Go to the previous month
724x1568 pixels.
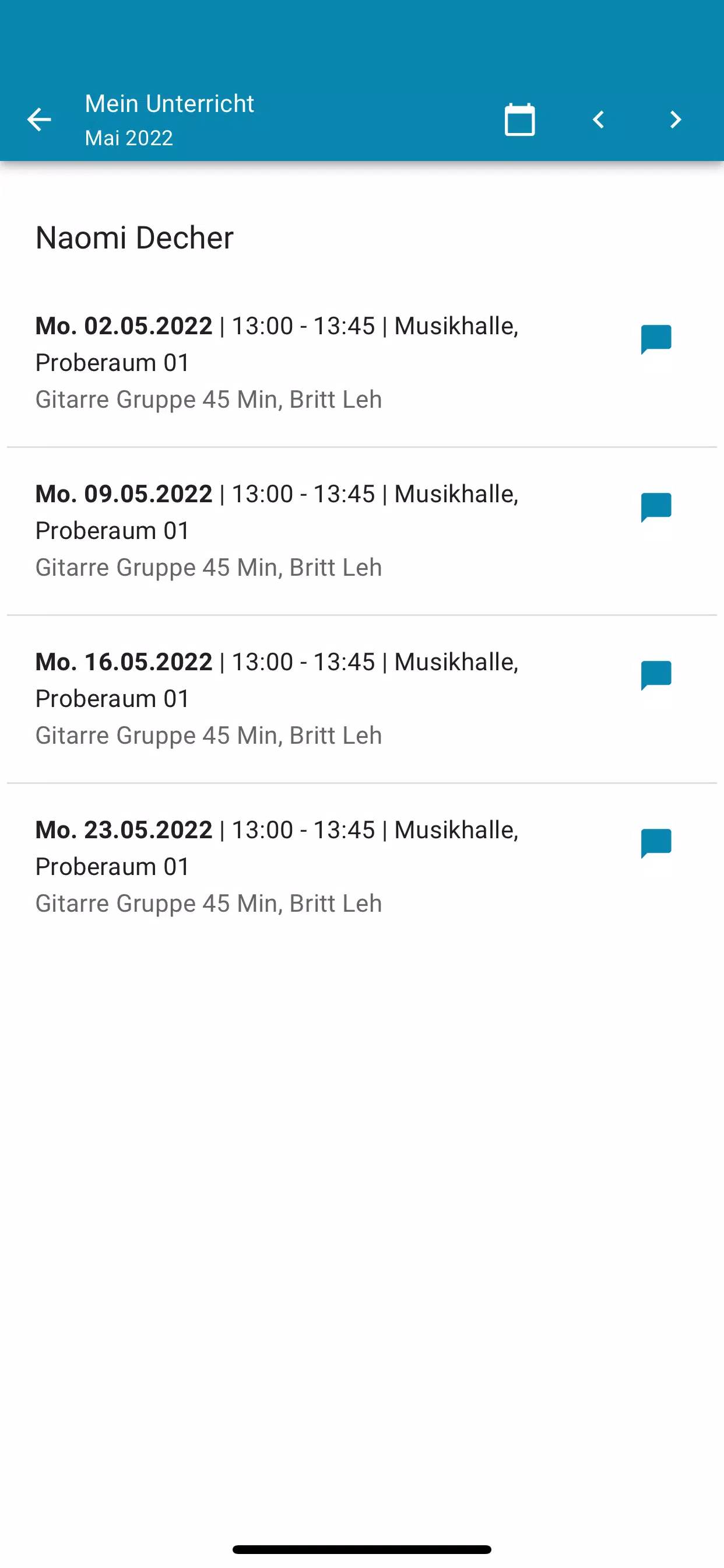click(599, 120)
